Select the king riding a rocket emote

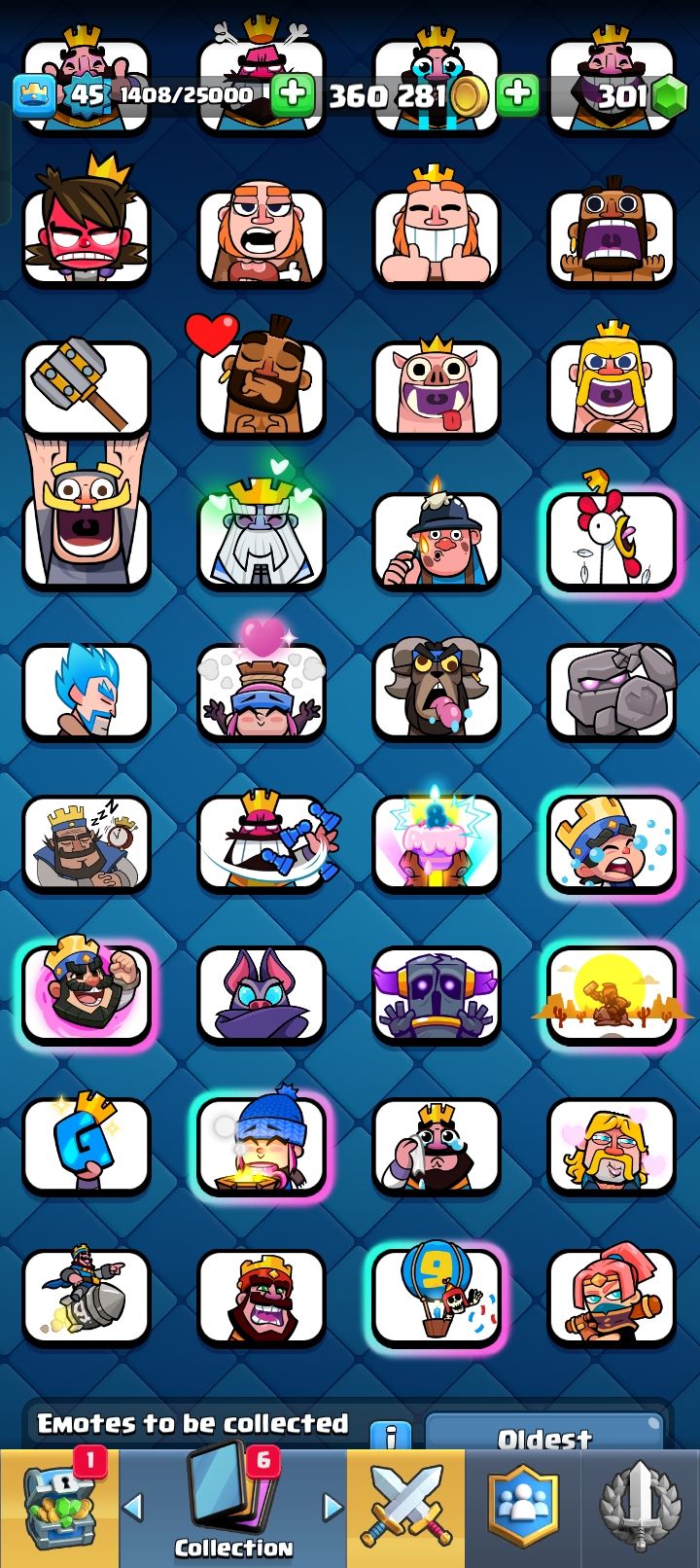(x=86, y=1298)
